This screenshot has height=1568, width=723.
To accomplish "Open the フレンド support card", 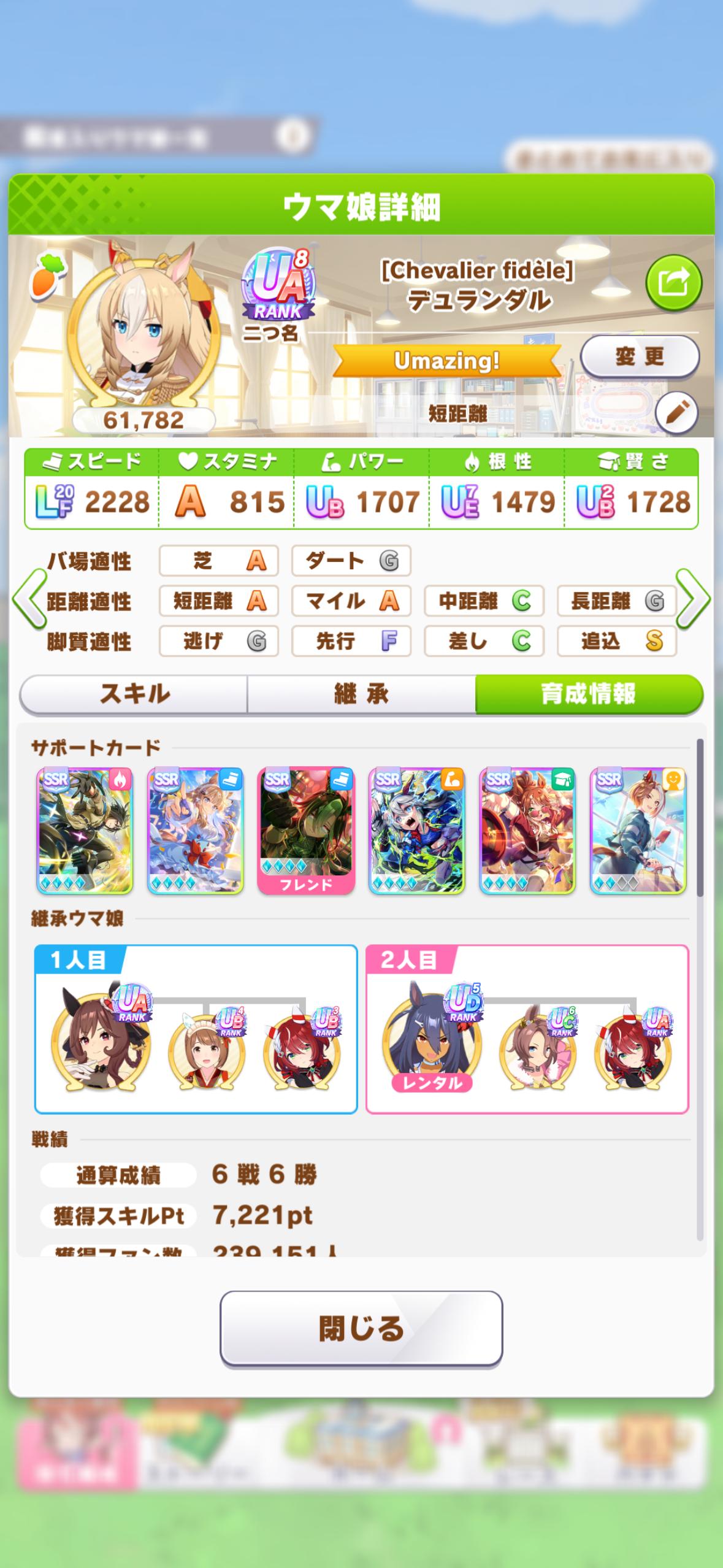I will click(x=306, y=830).
